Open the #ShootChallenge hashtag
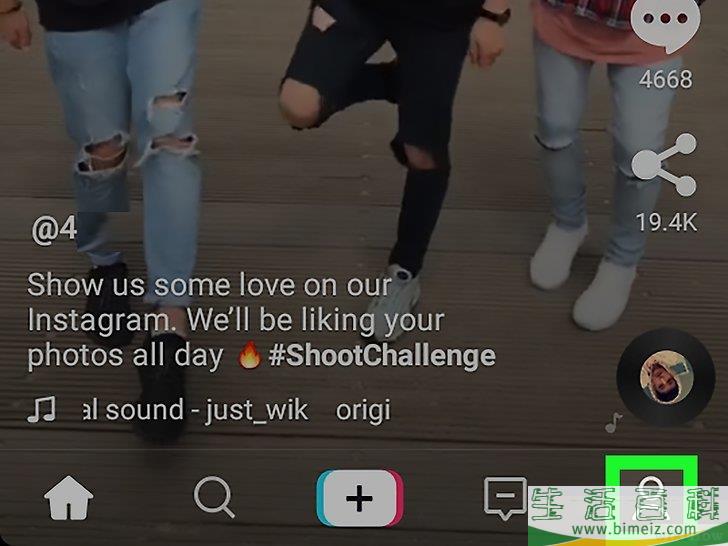 pos(381,355)
